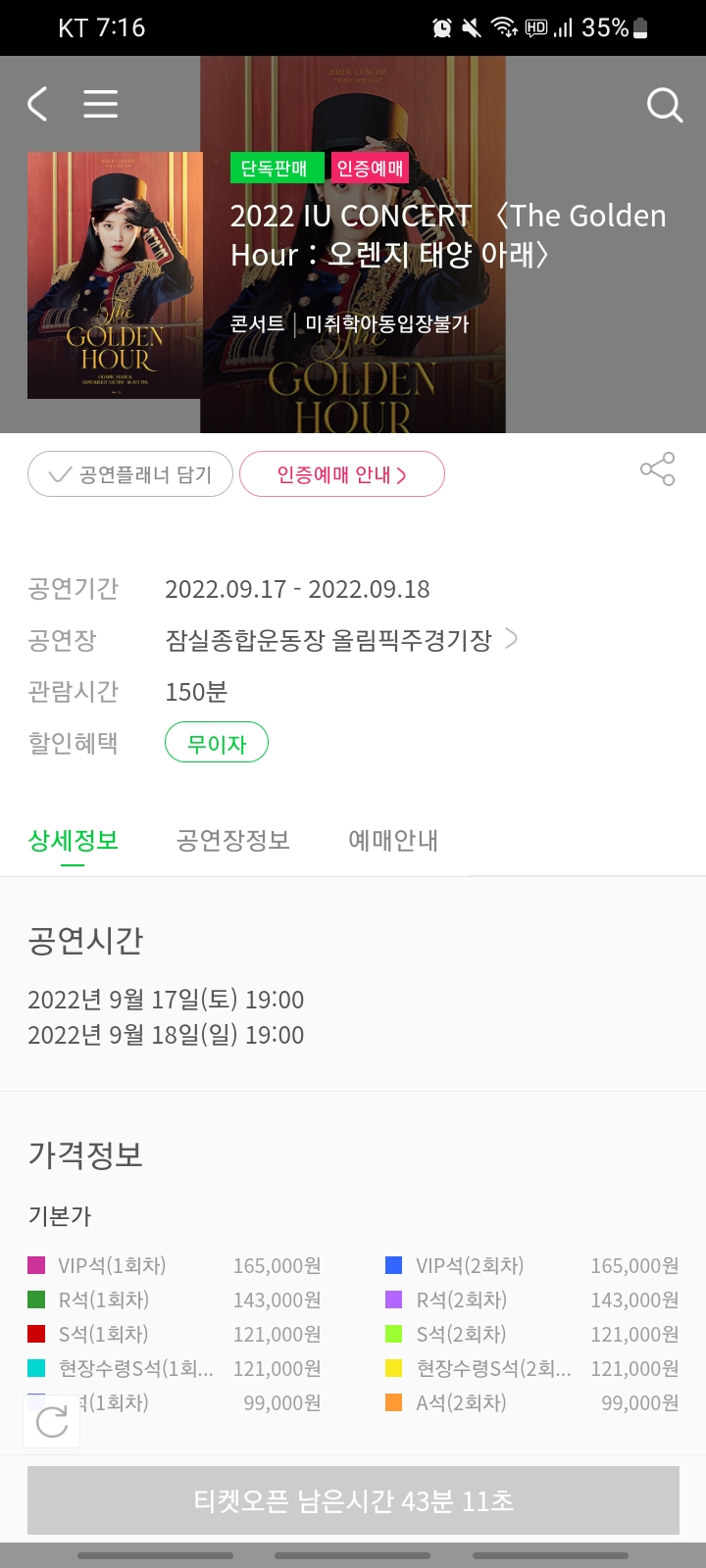Image resolution: width=706 pixels, height=1568 pixels.
Task: Tap the IU concert poster thumbnail
Action: tap(114, 275)
